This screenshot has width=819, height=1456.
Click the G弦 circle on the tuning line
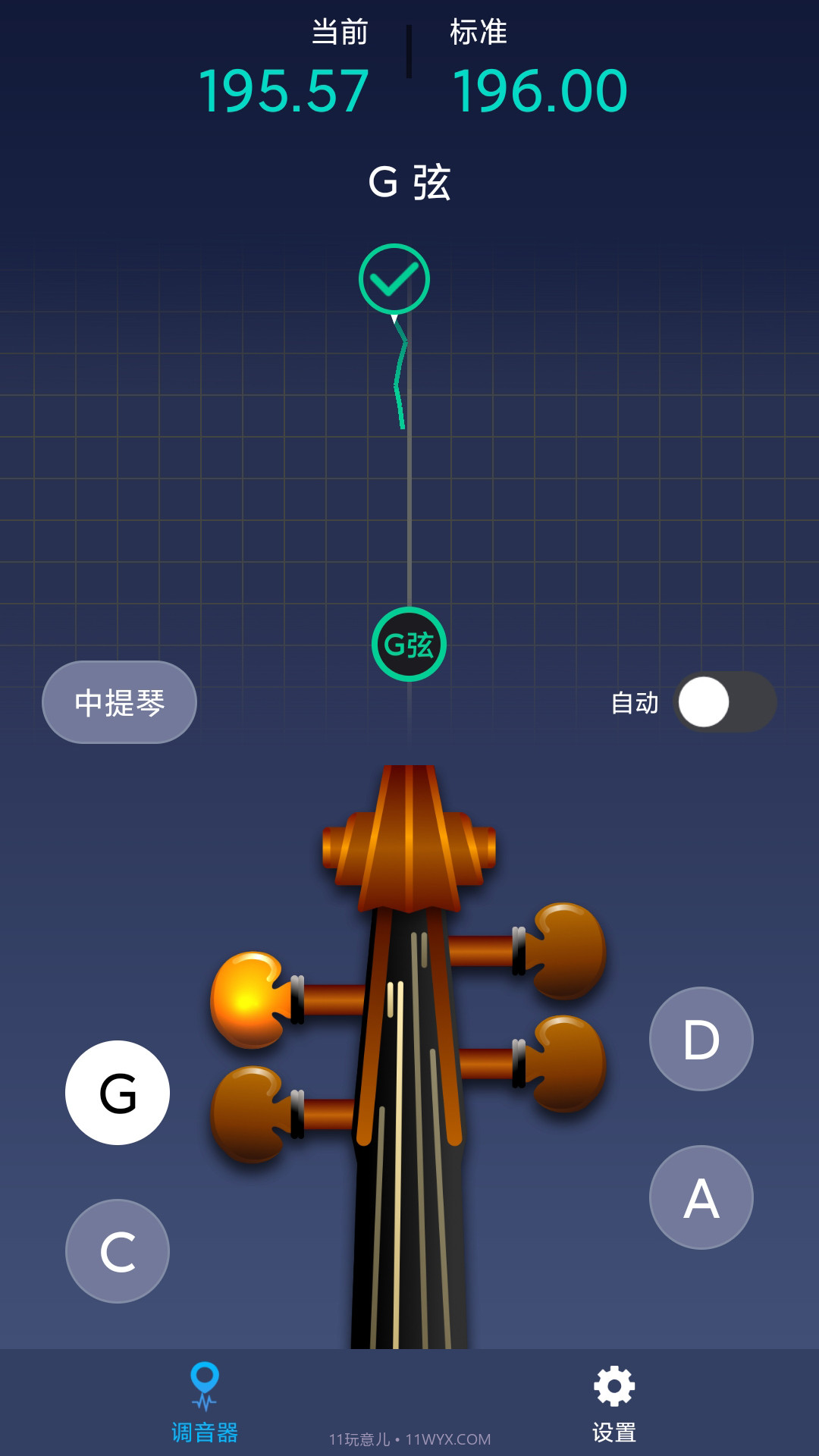pyautogui.click(x=408, y=644)
